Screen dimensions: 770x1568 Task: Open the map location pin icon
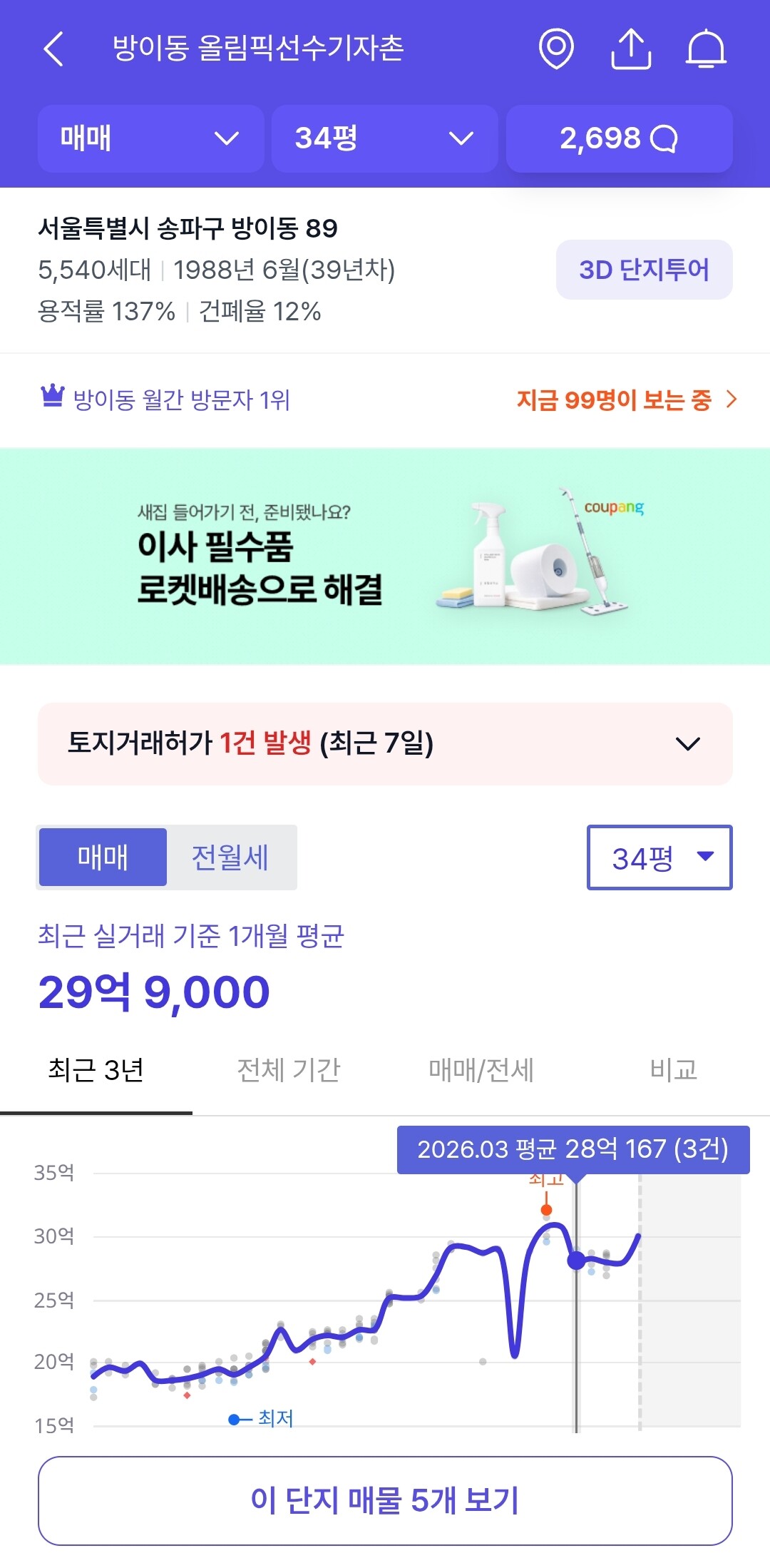556,49
